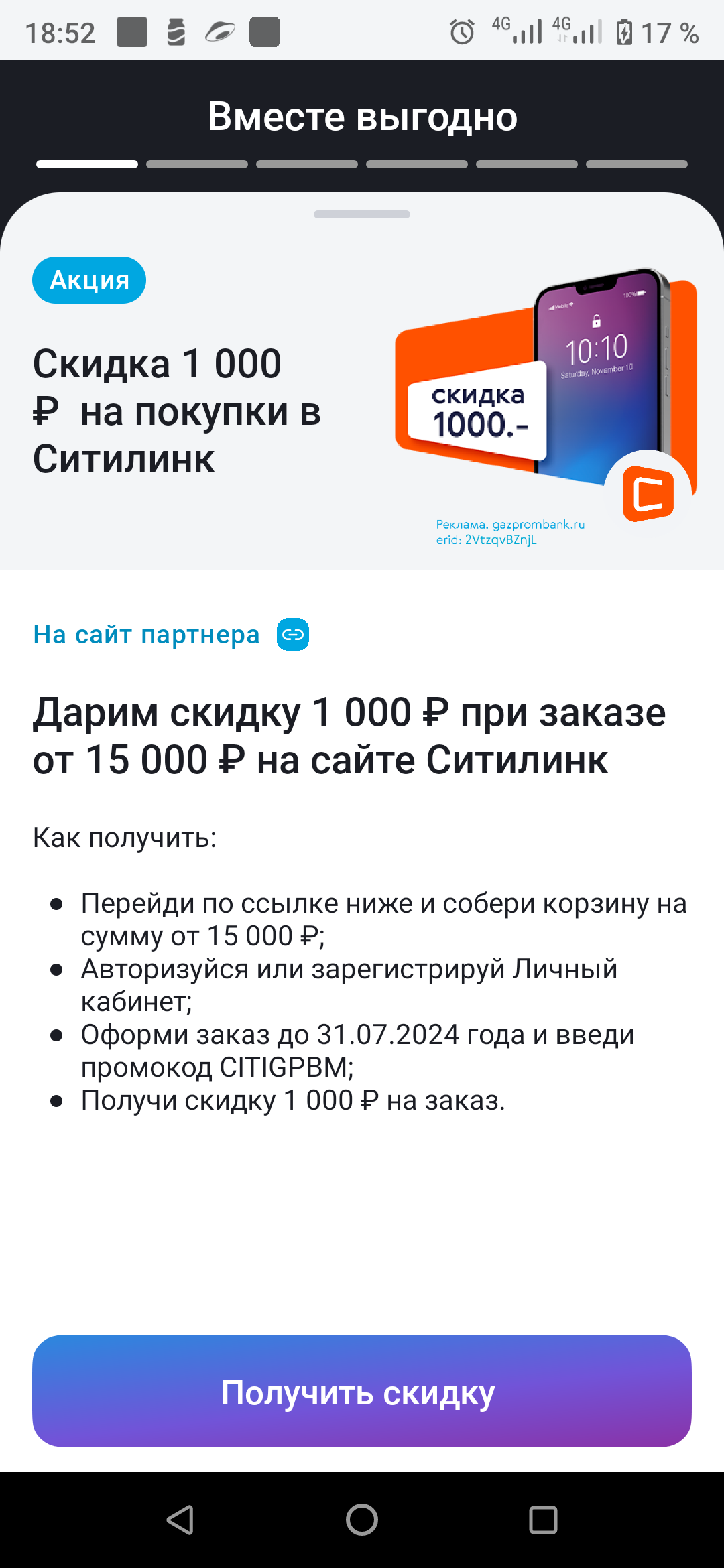The width and height of the screenshot is (724, 1568).
Task: Tap the Получить скидку button
Action: click(361, 1390)
